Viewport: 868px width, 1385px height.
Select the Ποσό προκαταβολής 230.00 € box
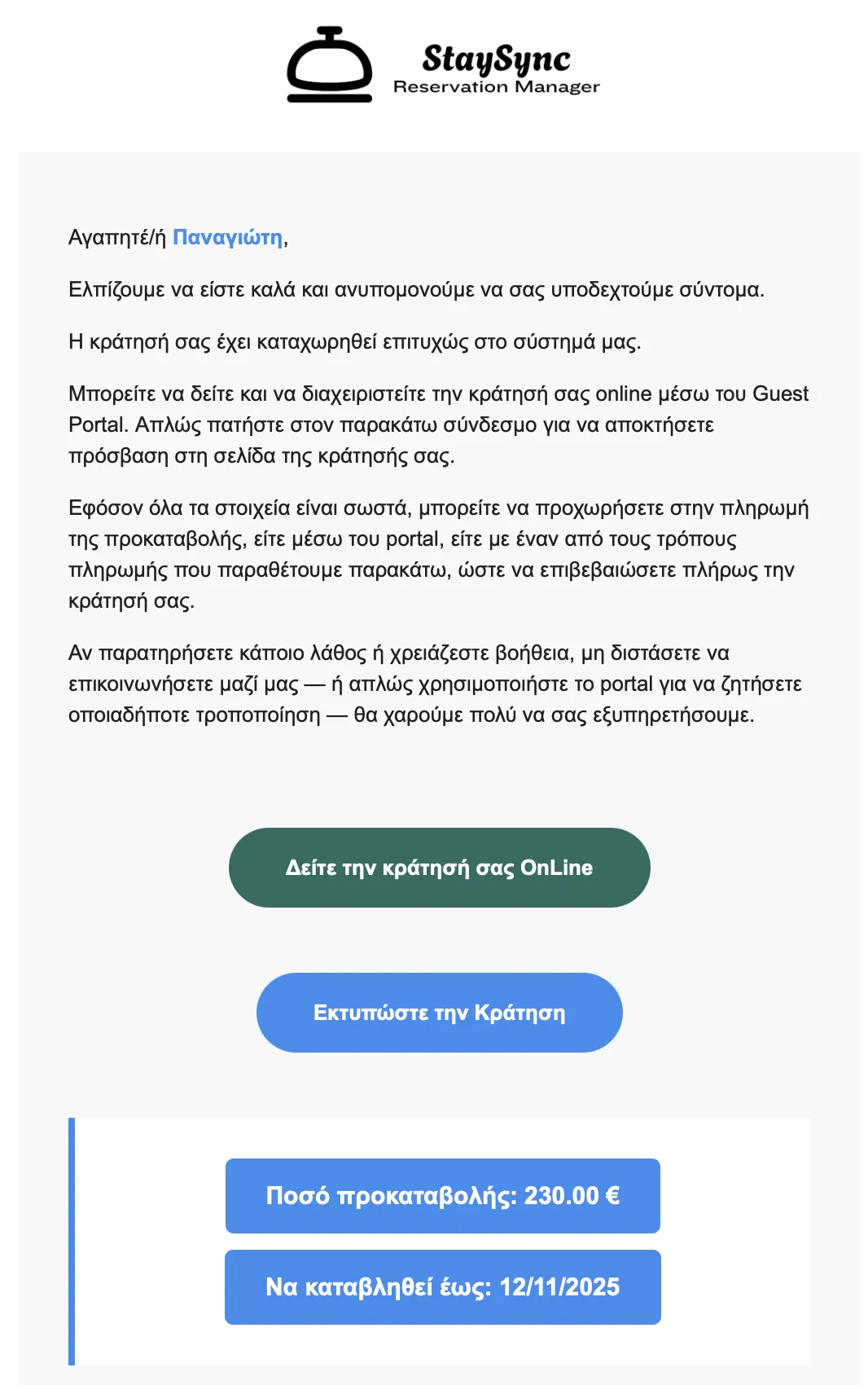tap(441, 1196)
